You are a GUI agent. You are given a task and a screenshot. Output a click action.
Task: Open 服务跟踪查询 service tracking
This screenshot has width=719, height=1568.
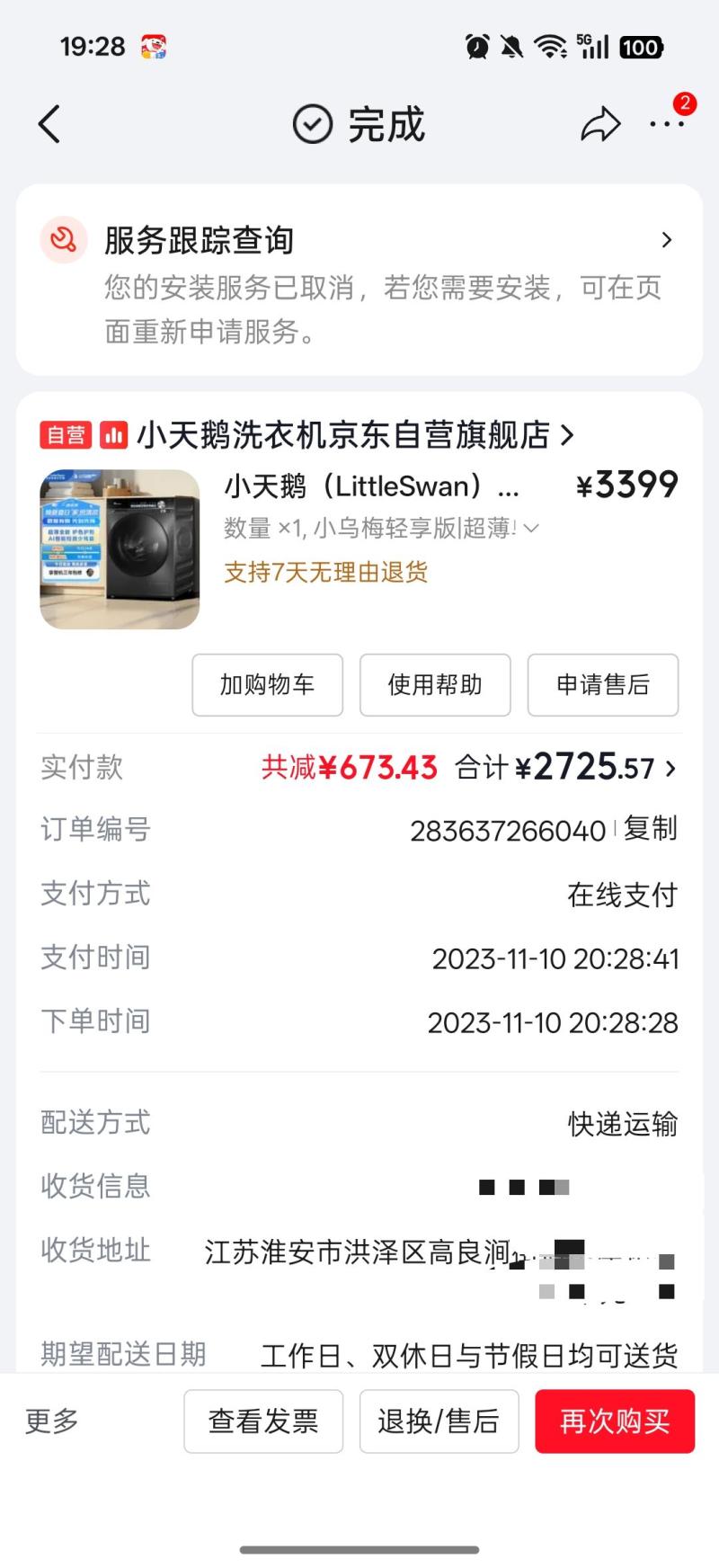(359, 279)
